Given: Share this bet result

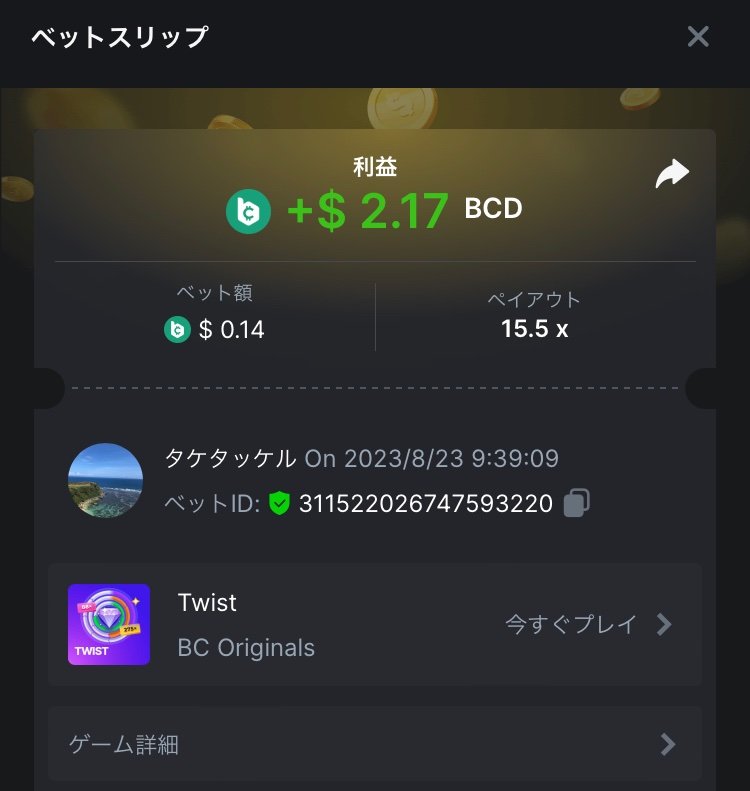Looking at the screenshot, I should click(672, 174).
